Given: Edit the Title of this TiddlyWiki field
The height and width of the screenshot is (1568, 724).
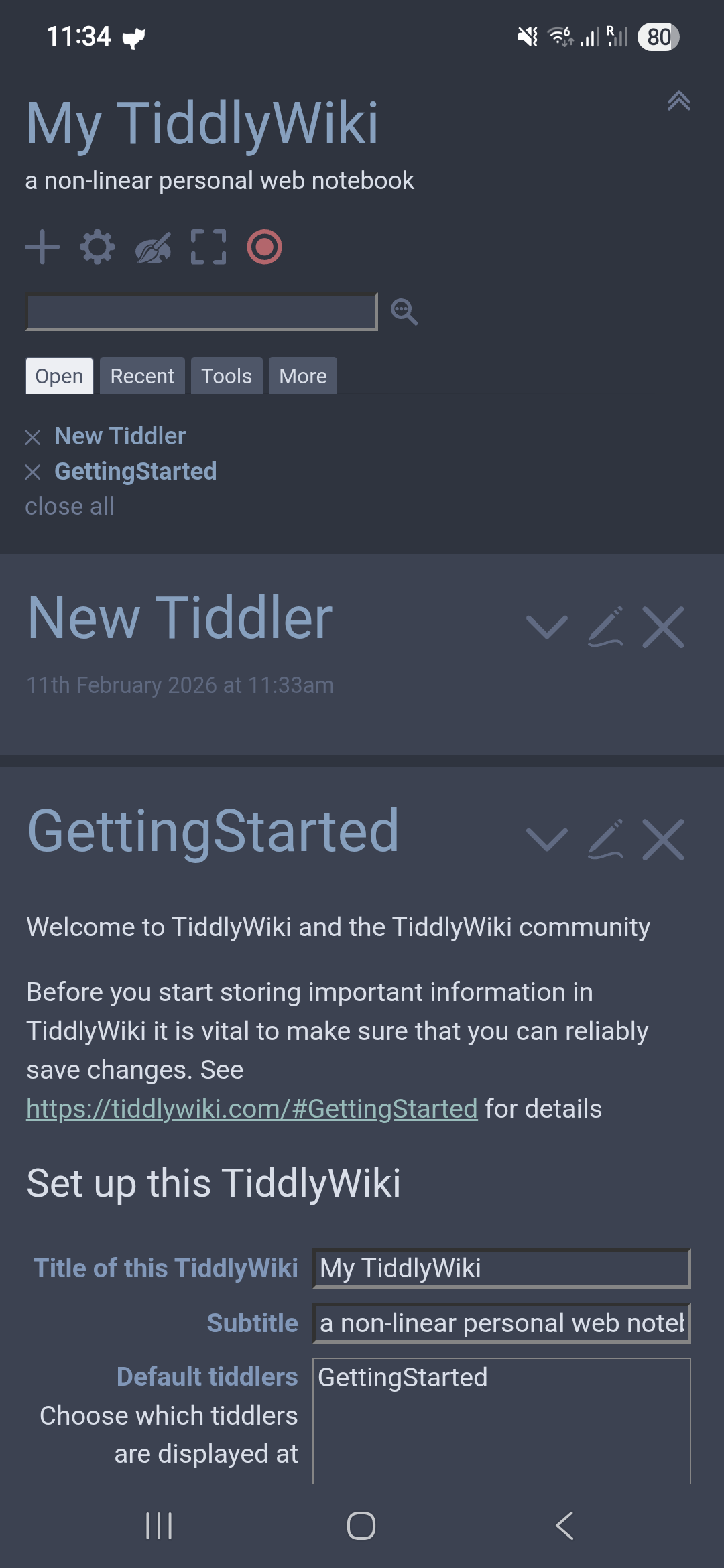Looking at the screenshot, I should (x=501, y=1268).
